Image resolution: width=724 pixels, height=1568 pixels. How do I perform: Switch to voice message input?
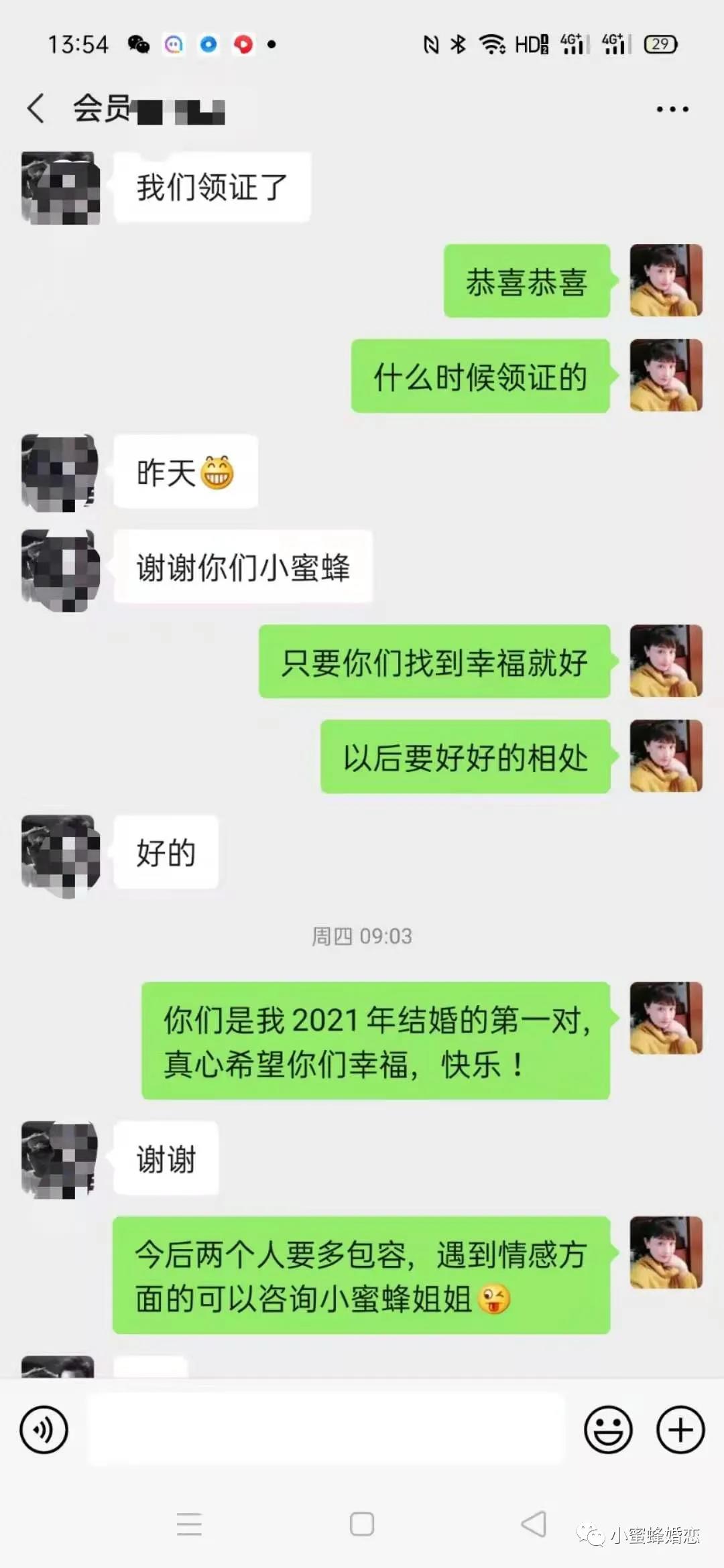(x=44, y=1430)
